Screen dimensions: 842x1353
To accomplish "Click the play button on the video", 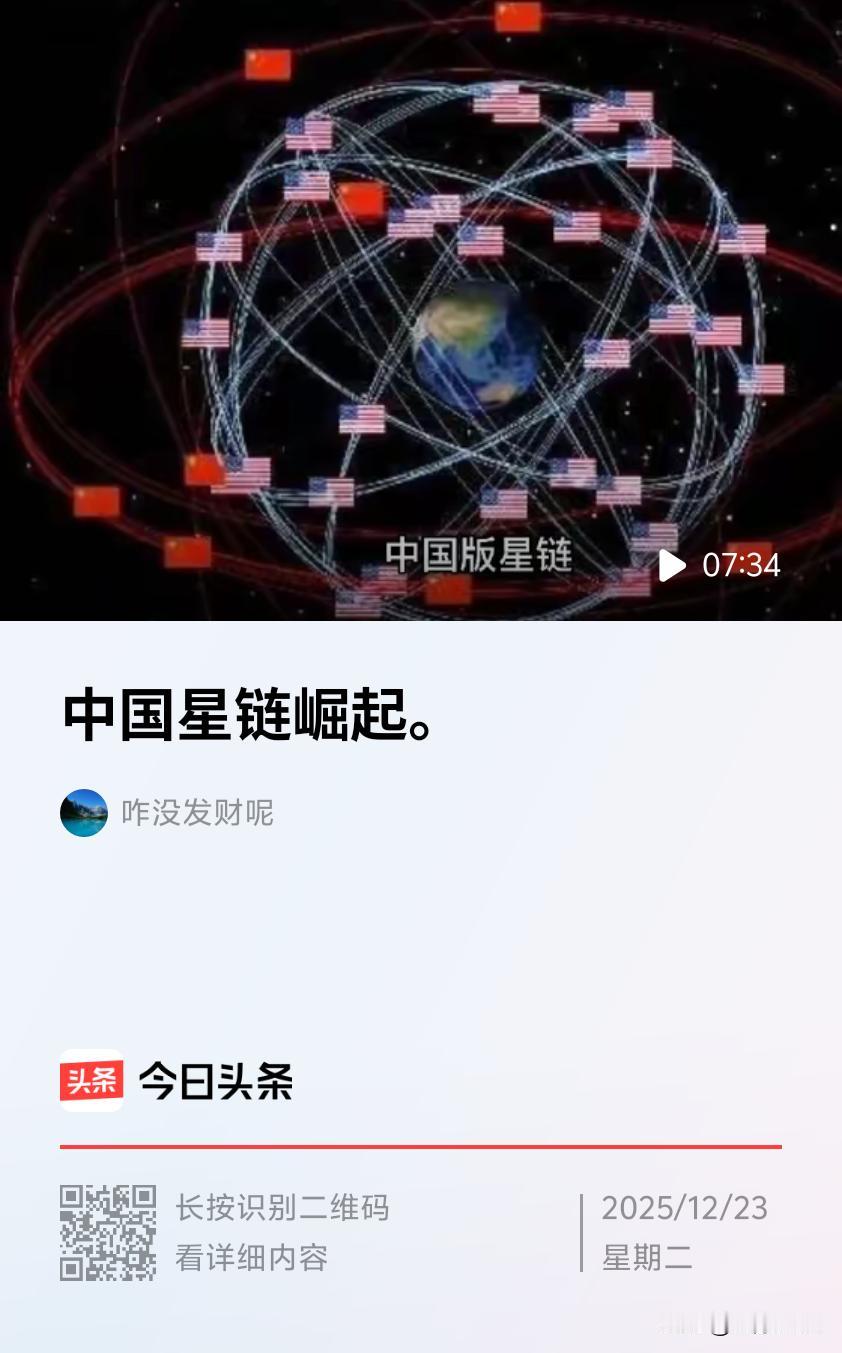I will (x=672, y=565).
